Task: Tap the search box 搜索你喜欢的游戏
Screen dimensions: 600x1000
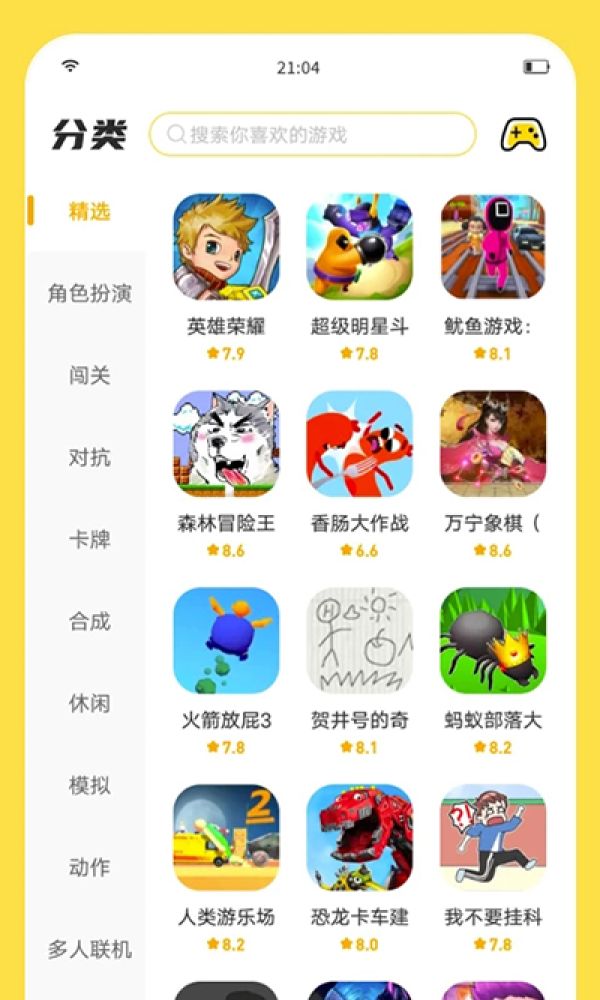Action: [312, 134]
